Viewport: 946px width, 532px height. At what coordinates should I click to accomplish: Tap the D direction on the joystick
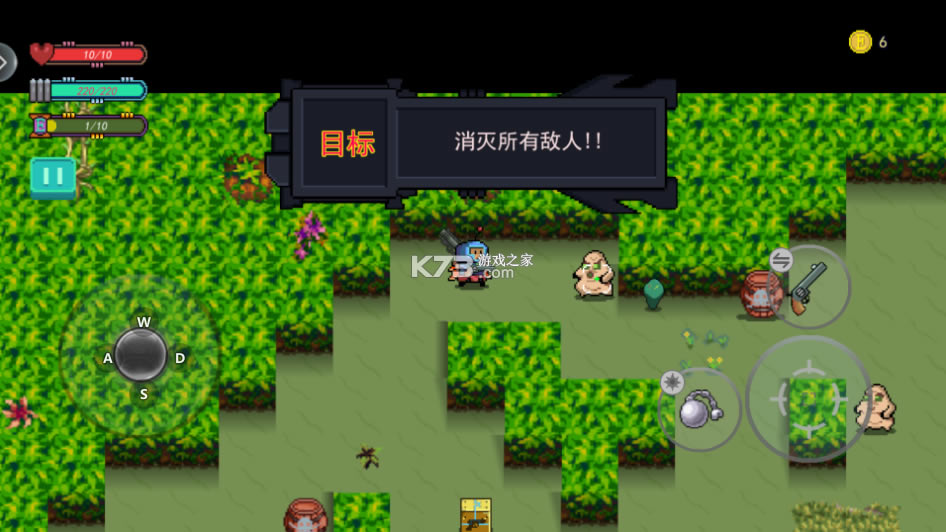point(180,358)
